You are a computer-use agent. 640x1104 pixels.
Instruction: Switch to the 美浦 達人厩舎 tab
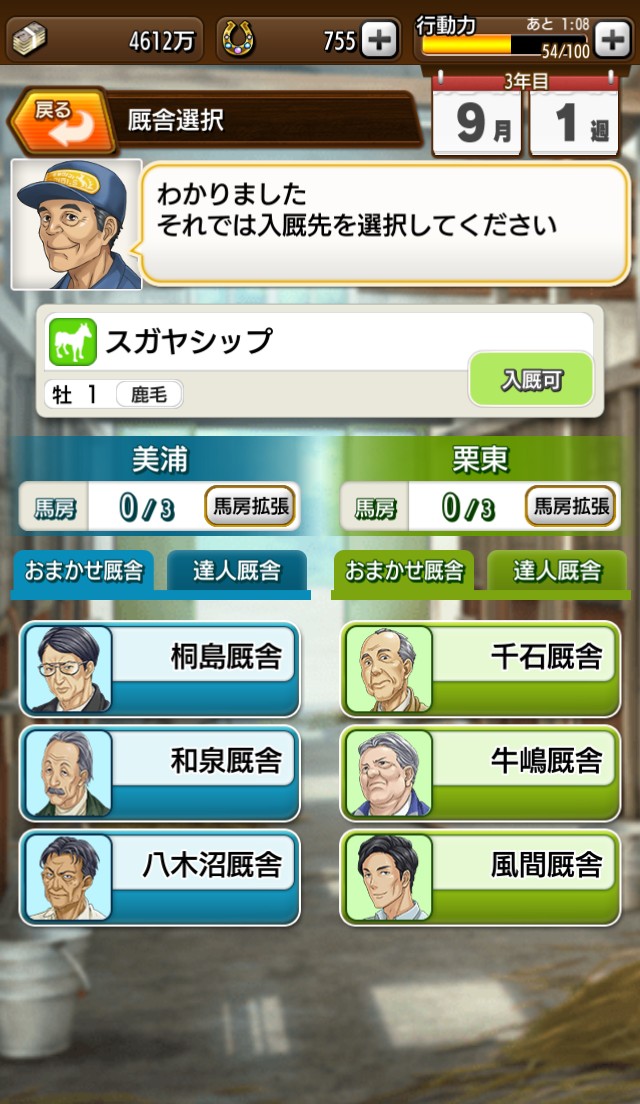click(x=236, y=572)
